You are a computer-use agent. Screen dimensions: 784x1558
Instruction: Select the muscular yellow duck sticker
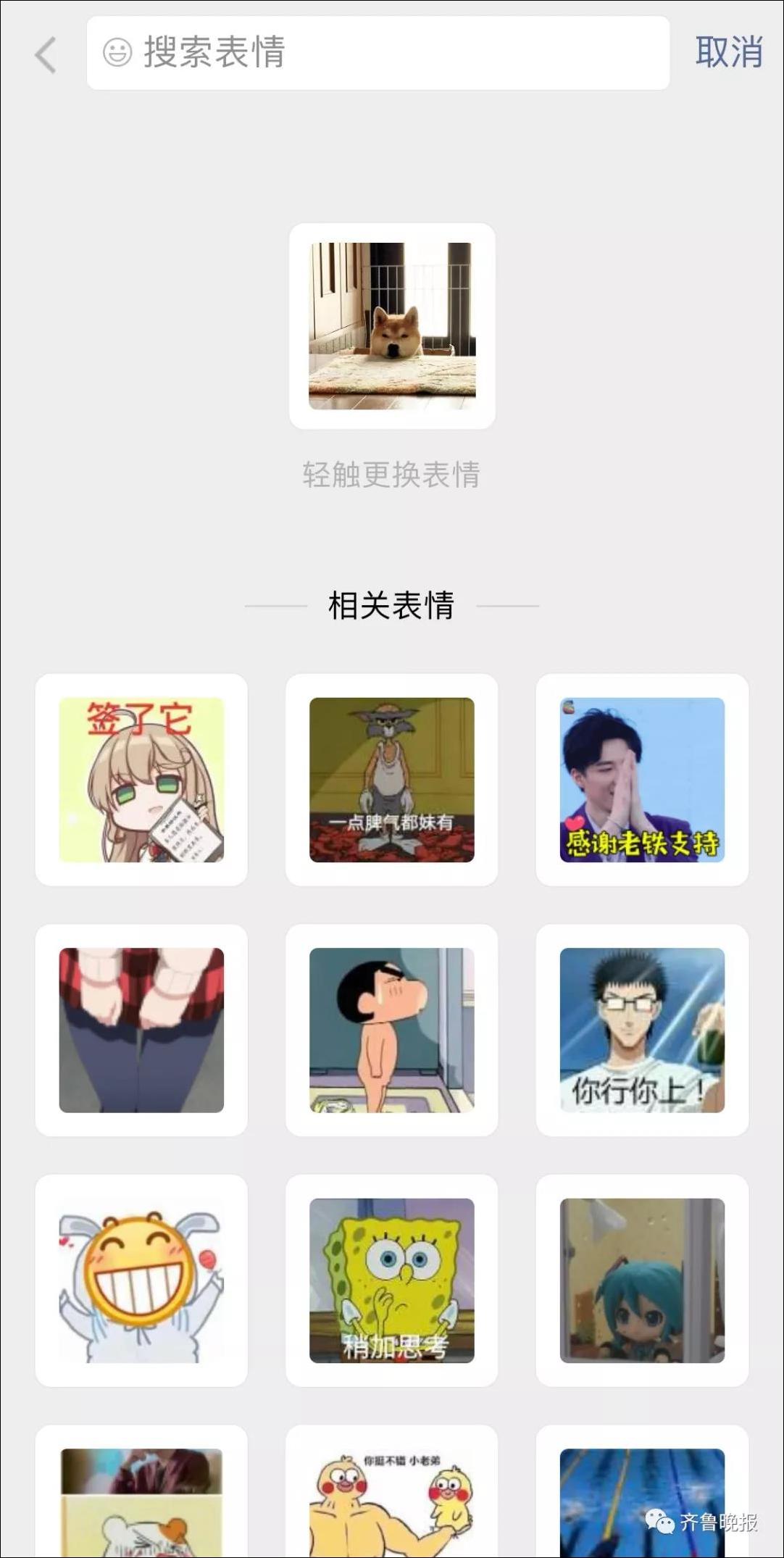click(x=391, y=1491)
